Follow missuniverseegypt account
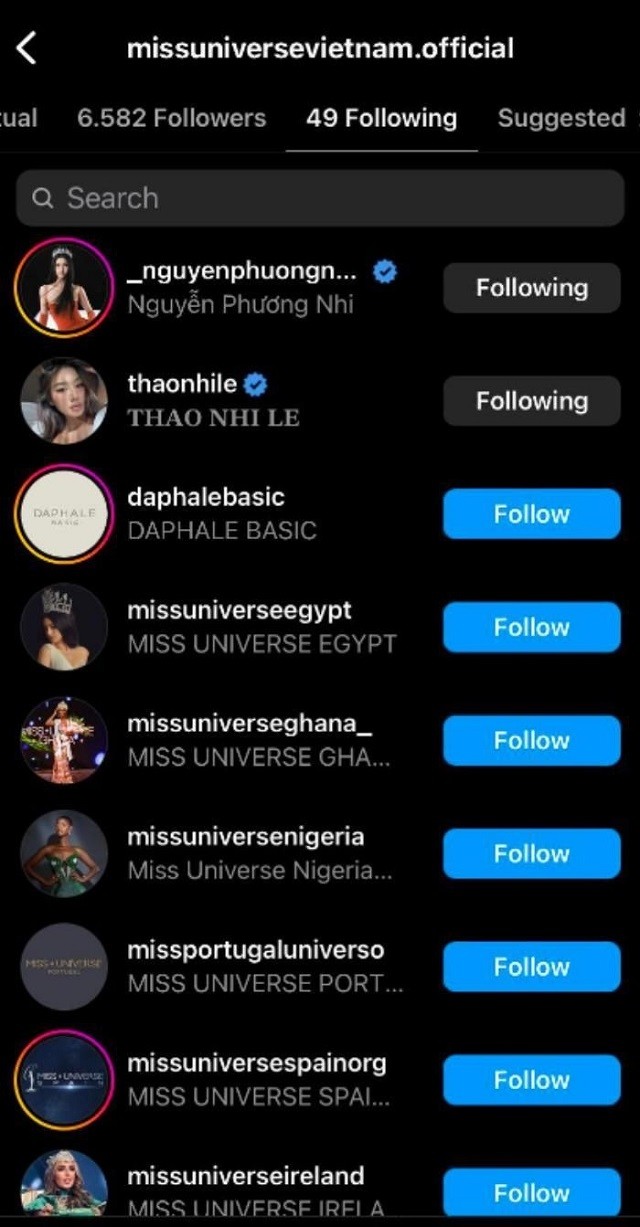This screenshot has height=1227, width=640. [x=531, y=627]
